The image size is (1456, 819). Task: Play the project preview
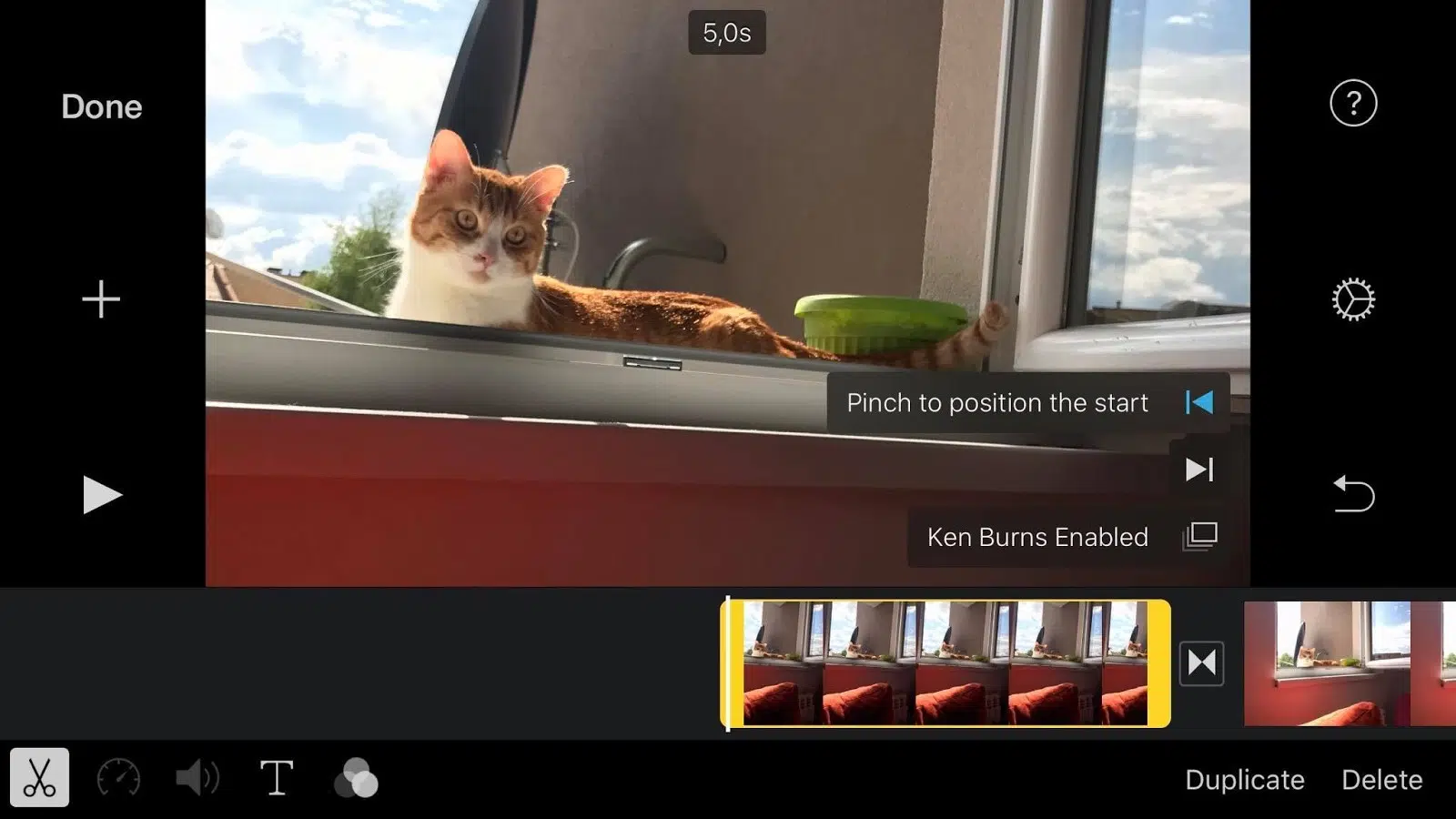101,495
